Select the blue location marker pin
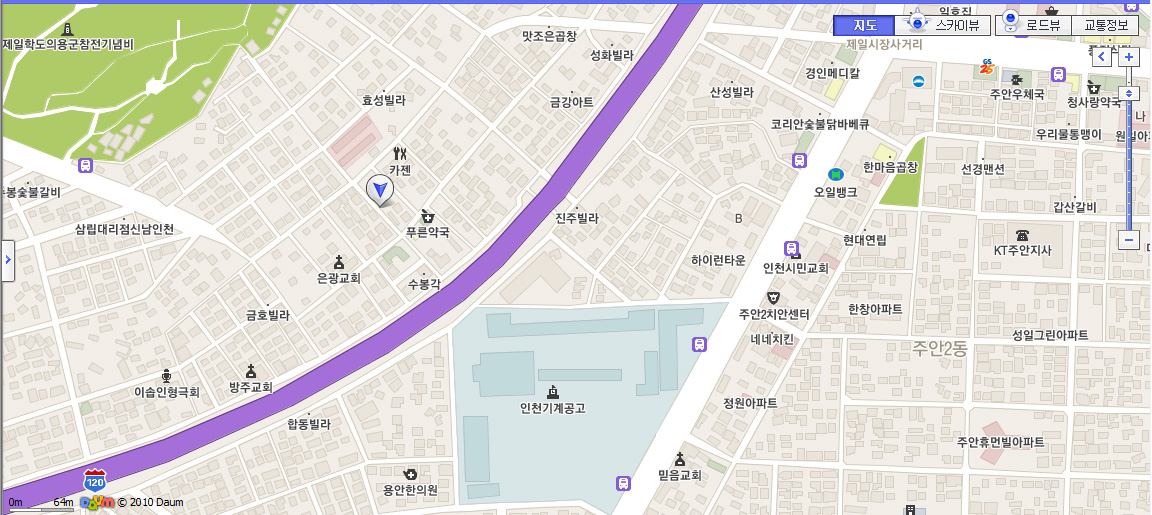The image size is (1152, 515). [379, 190]
